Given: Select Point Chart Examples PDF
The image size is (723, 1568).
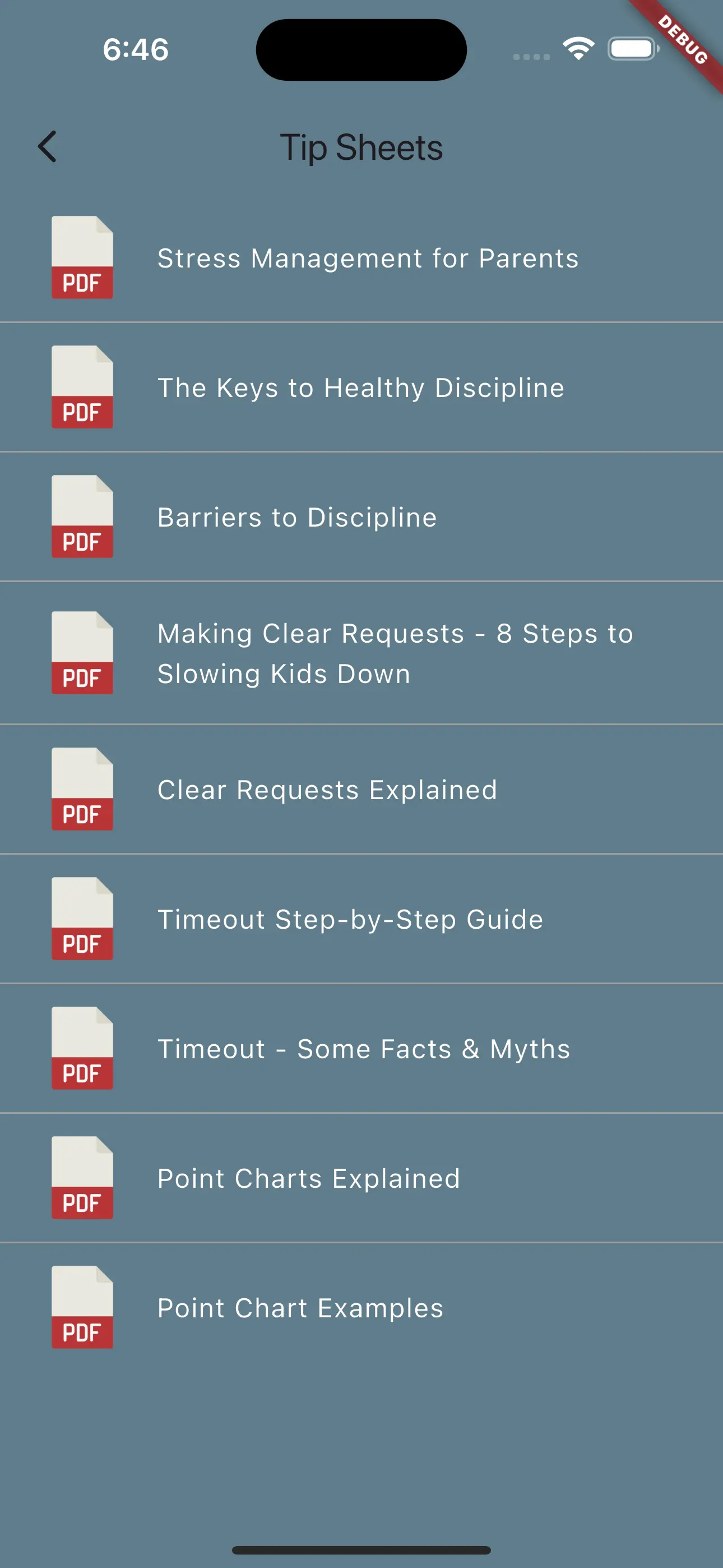Looking at the screenshot, I should coord(300,1308).
